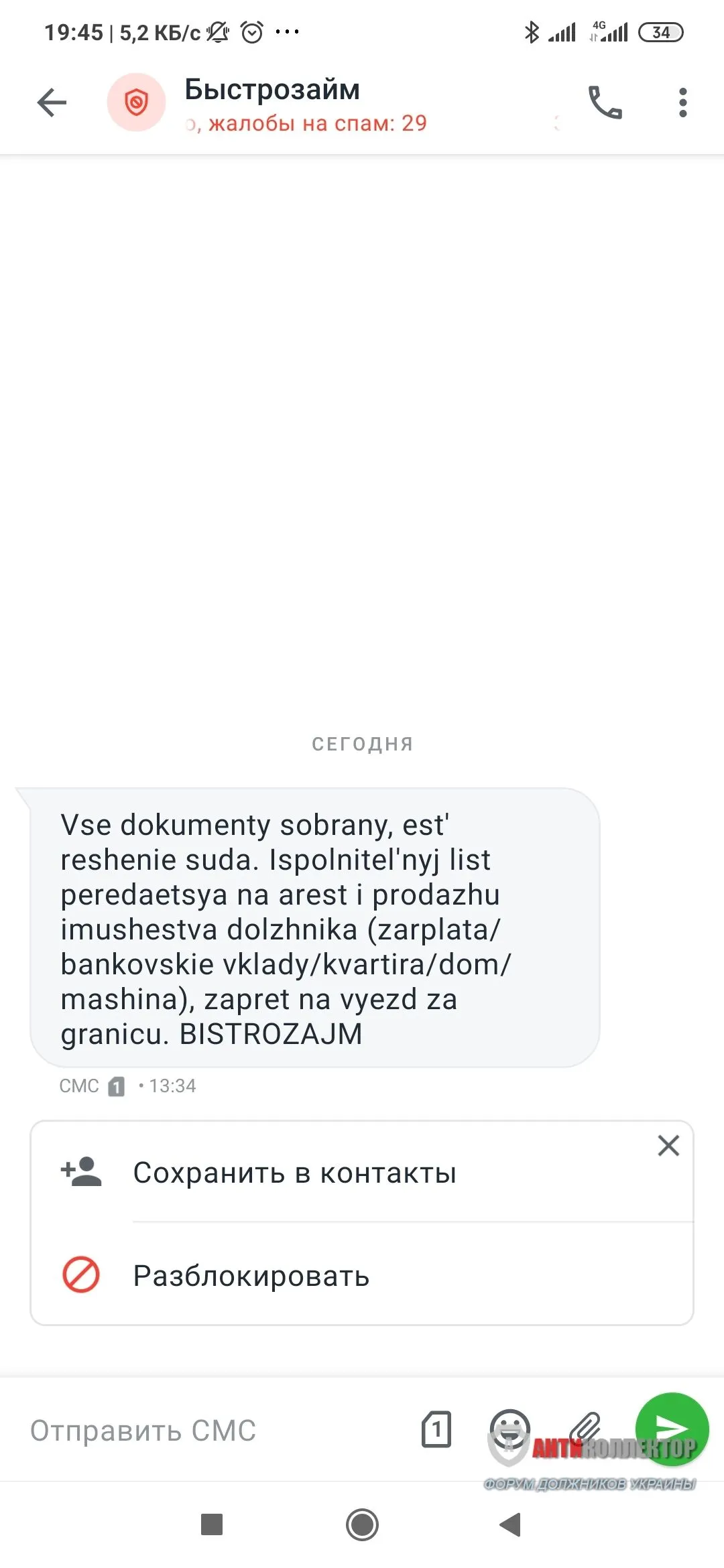Send the message with the green button
Viewport: 724px width, 1568px height.
[672, 1429]
